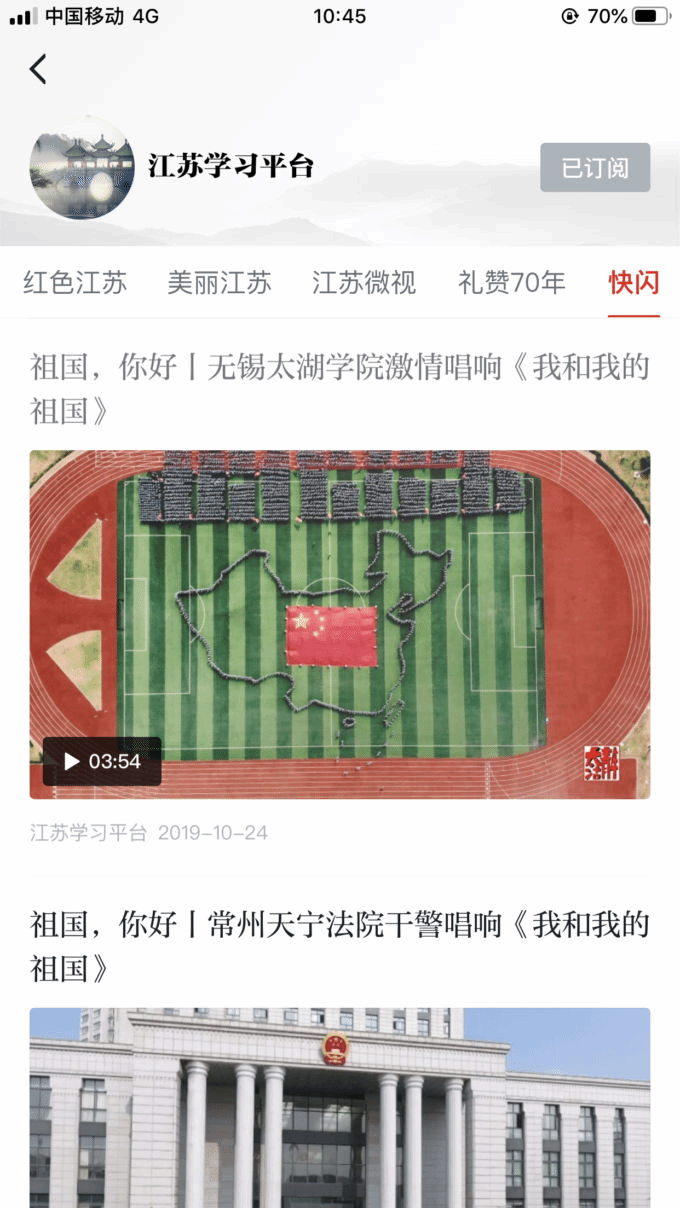Open the 江苏学习平台 profile avatar

(x=82, y=168)
